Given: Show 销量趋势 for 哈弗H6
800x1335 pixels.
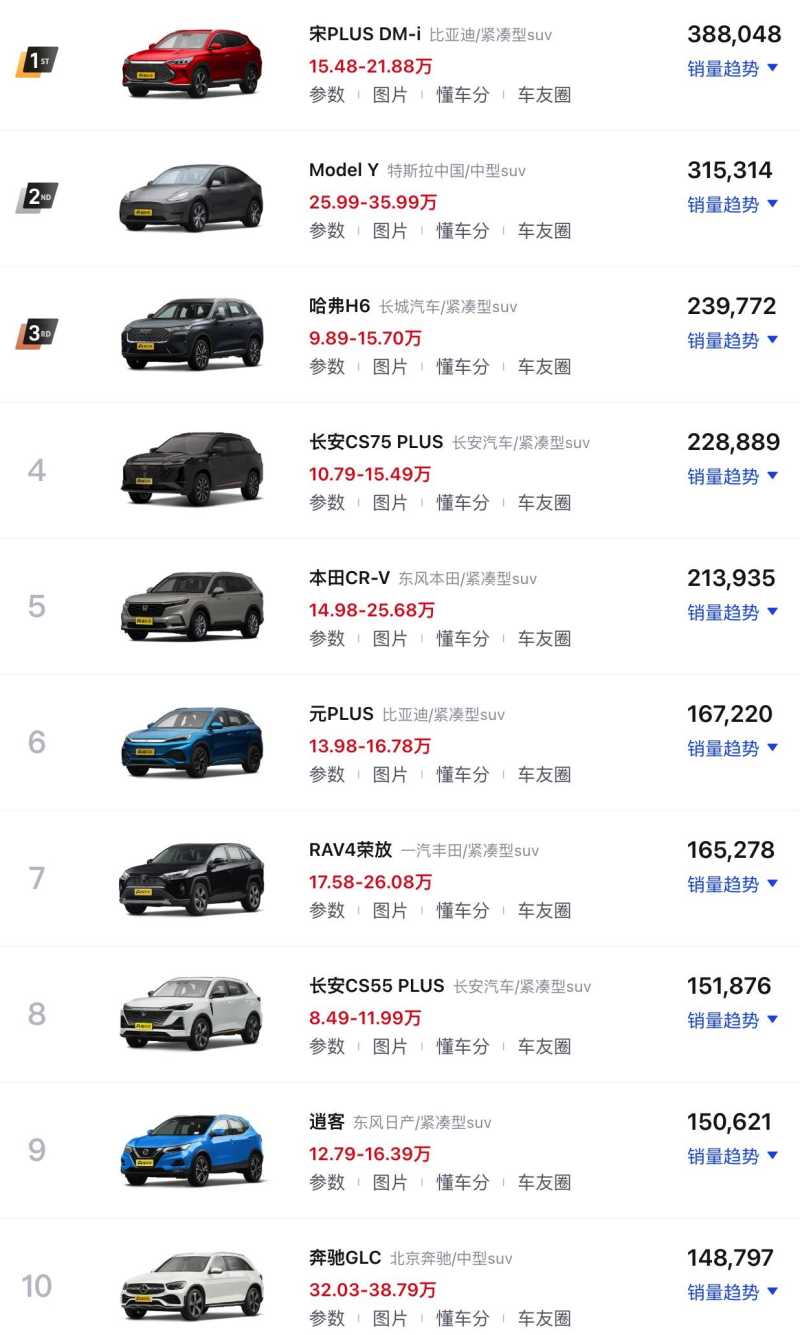Looking at the screenshot, I should click(732, 341).
